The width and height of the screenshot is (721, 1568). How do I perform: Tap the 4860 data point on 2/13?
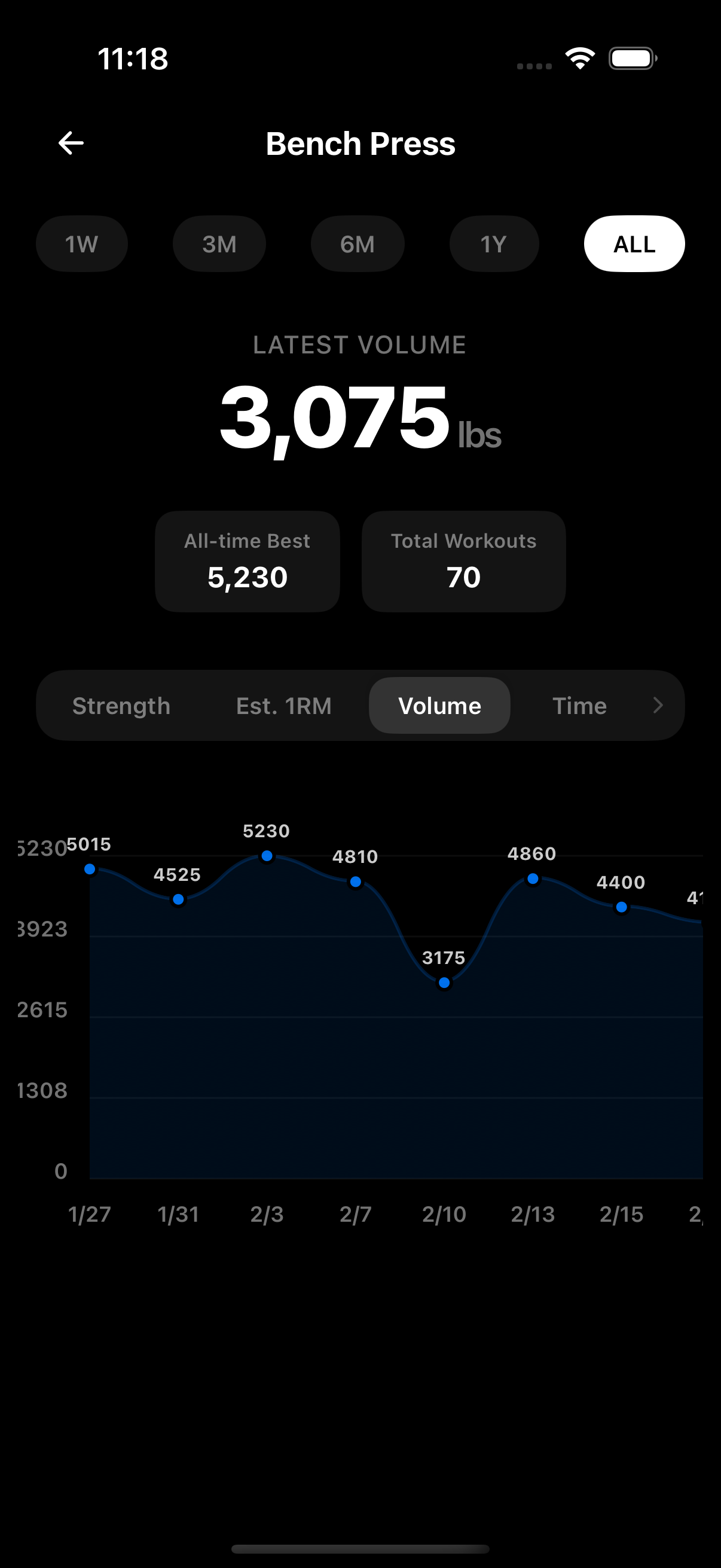(x=533, y=879)
